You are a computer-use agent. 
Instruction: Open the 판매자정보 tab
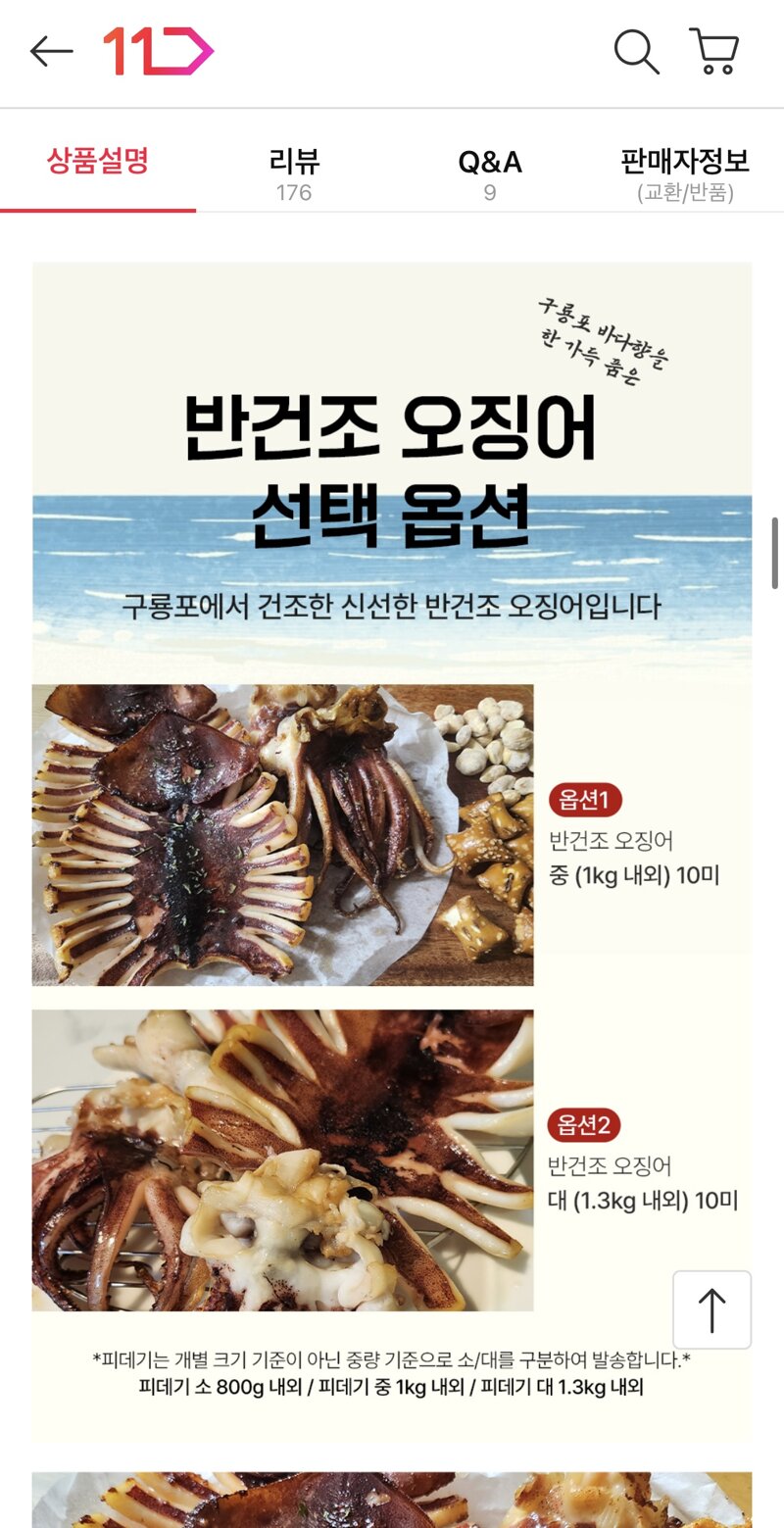tap(685, 173)
